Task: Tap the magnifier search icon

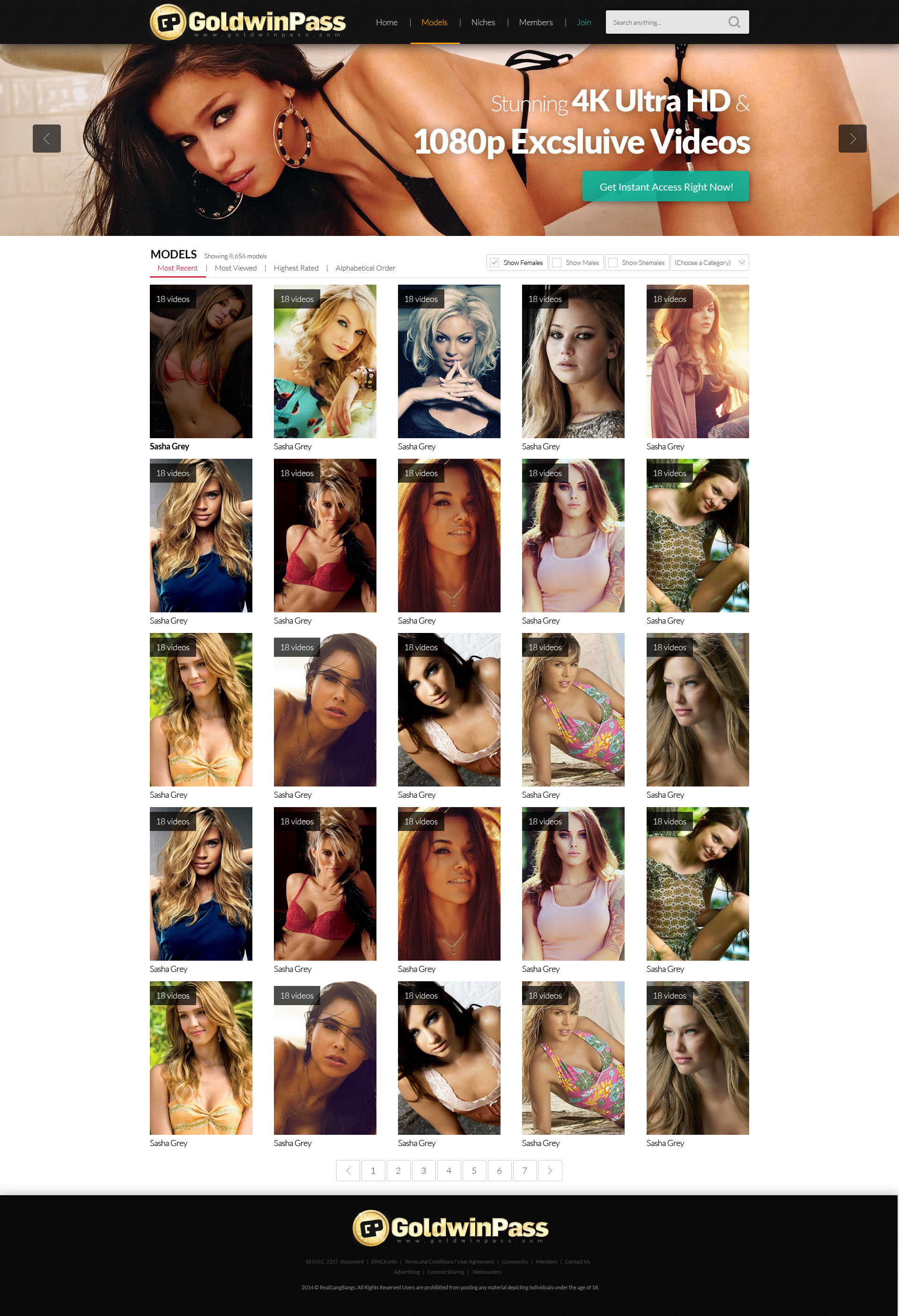Action: pyautogui.click(x=734, y=22)
